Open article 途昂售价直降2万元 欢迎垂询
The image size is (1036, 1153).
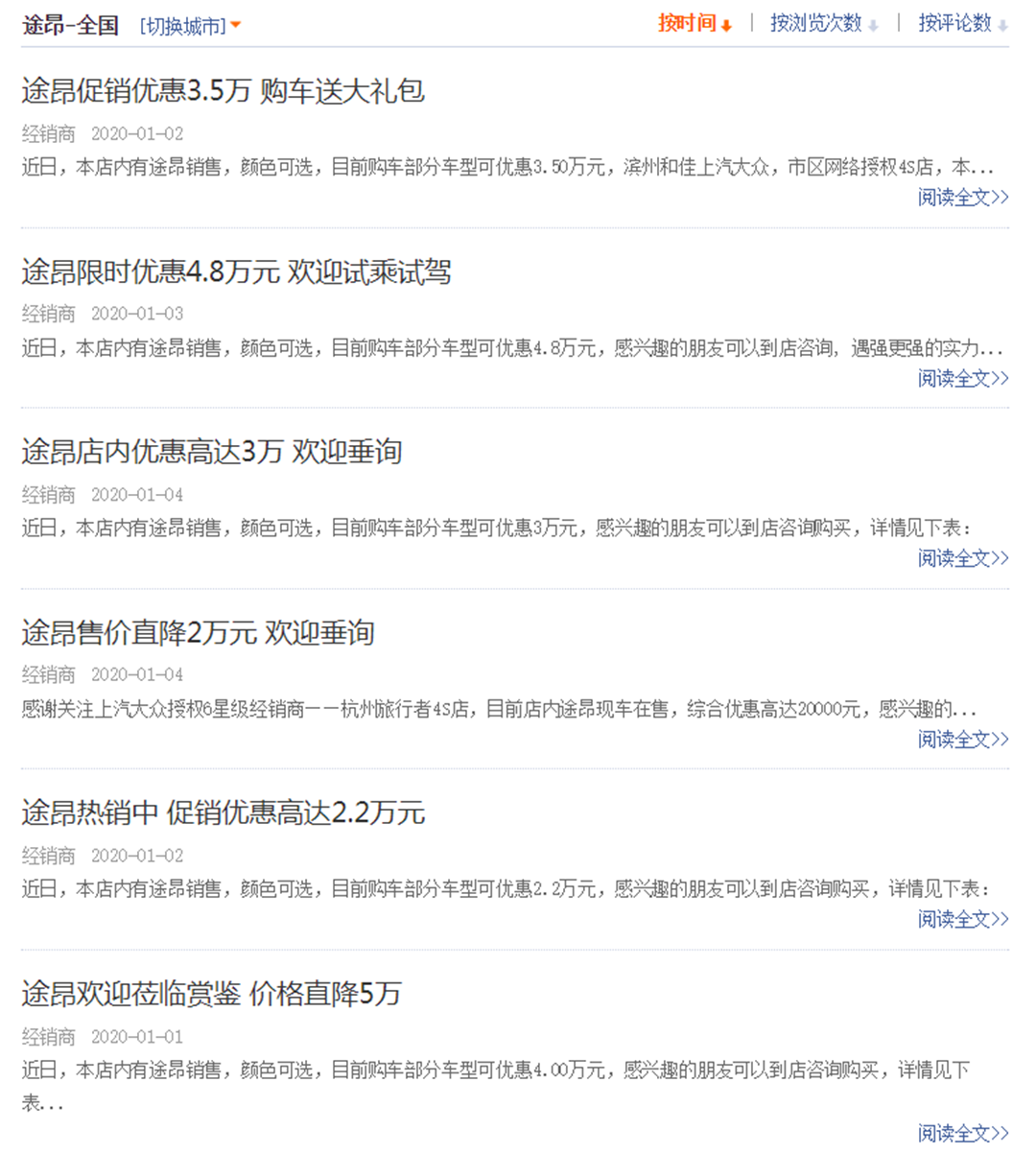click(198, 632)
